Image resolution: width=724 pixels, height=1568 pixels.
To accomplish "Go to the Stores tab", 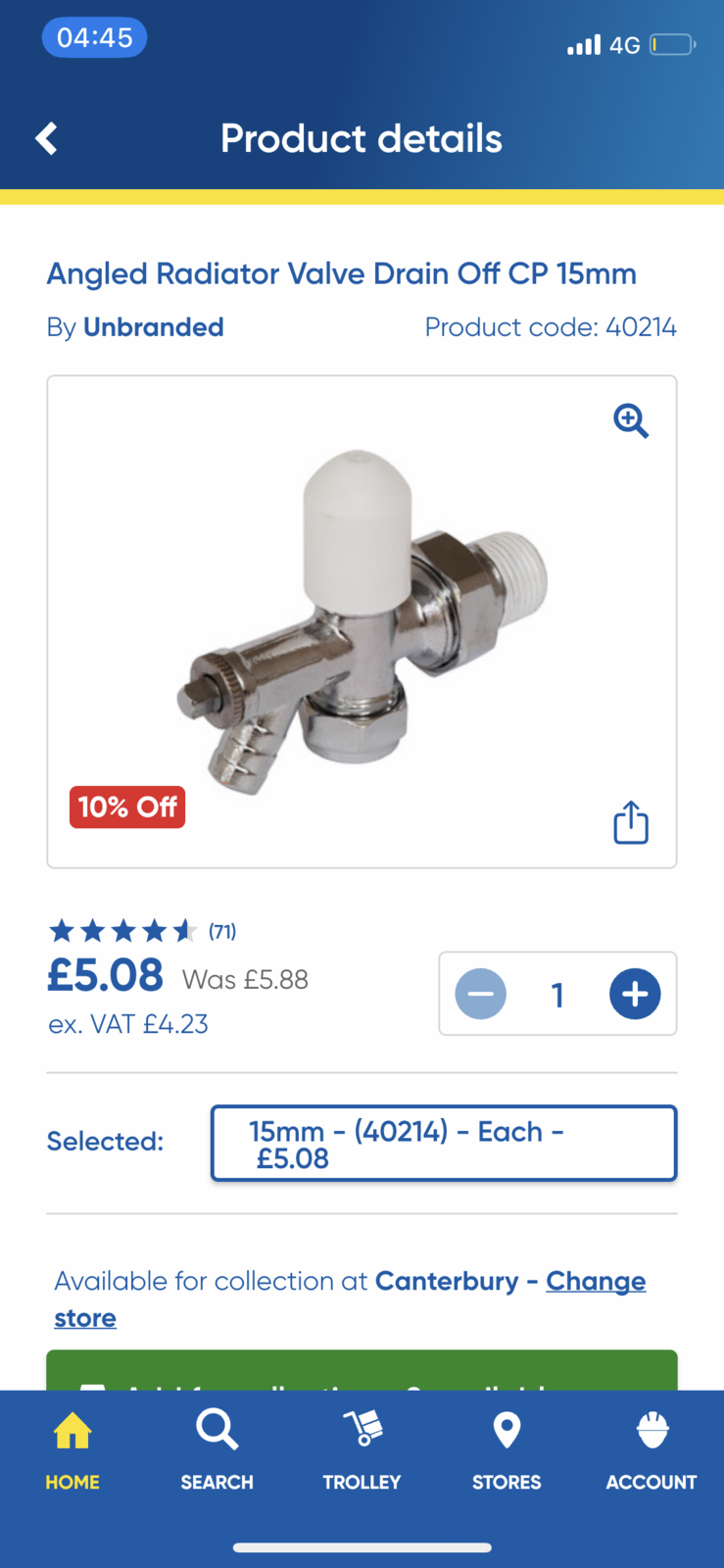I will 507,1450.
